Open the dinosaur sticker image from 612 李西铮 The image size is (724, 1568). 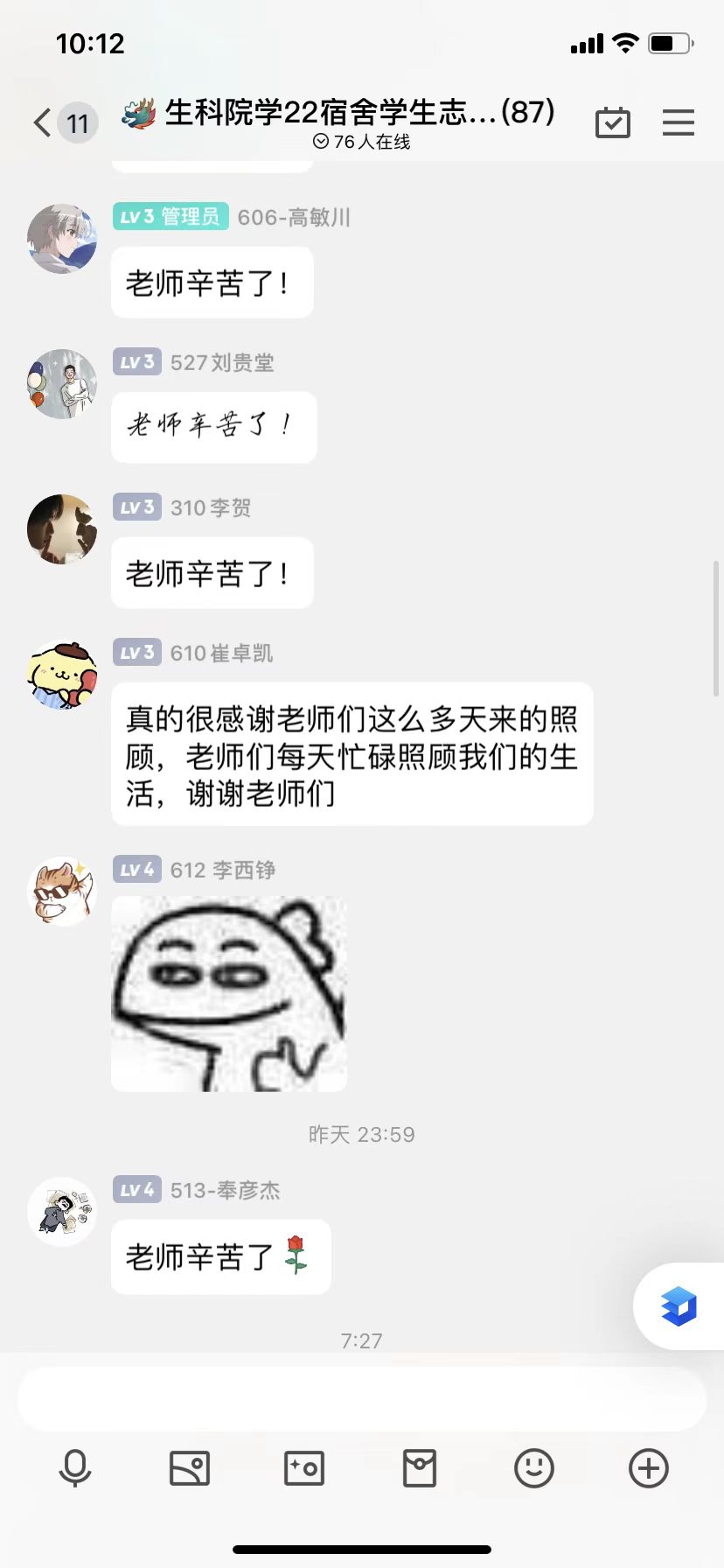point(229,993)
